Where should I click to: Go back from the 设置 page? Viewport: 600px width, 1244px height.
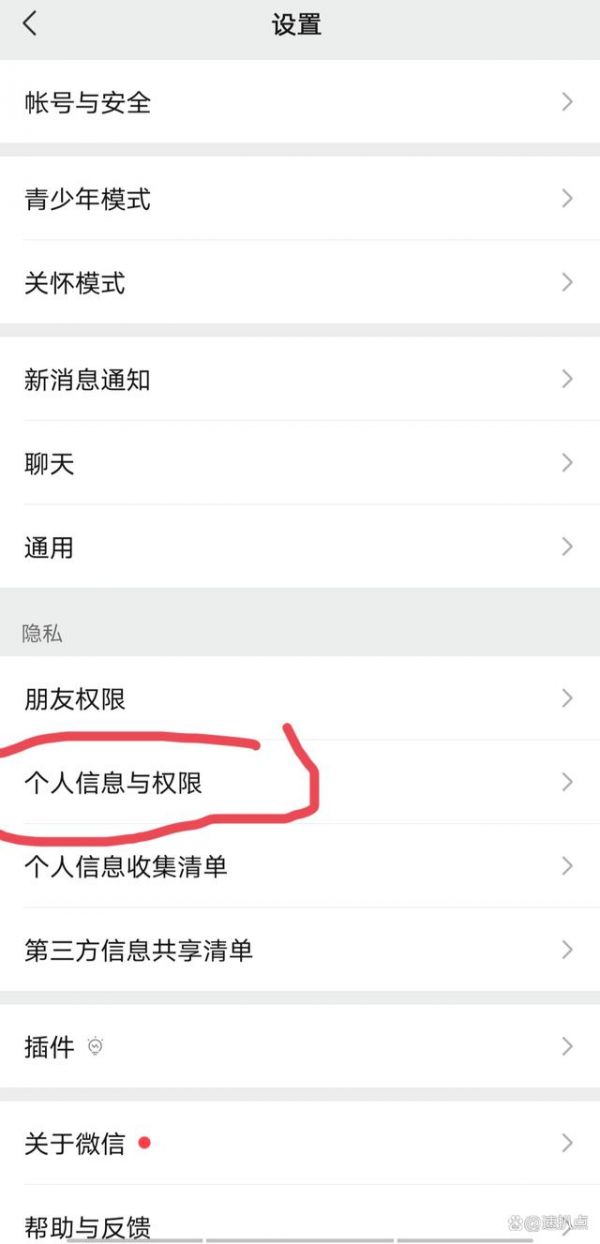[x=30, y=24]
